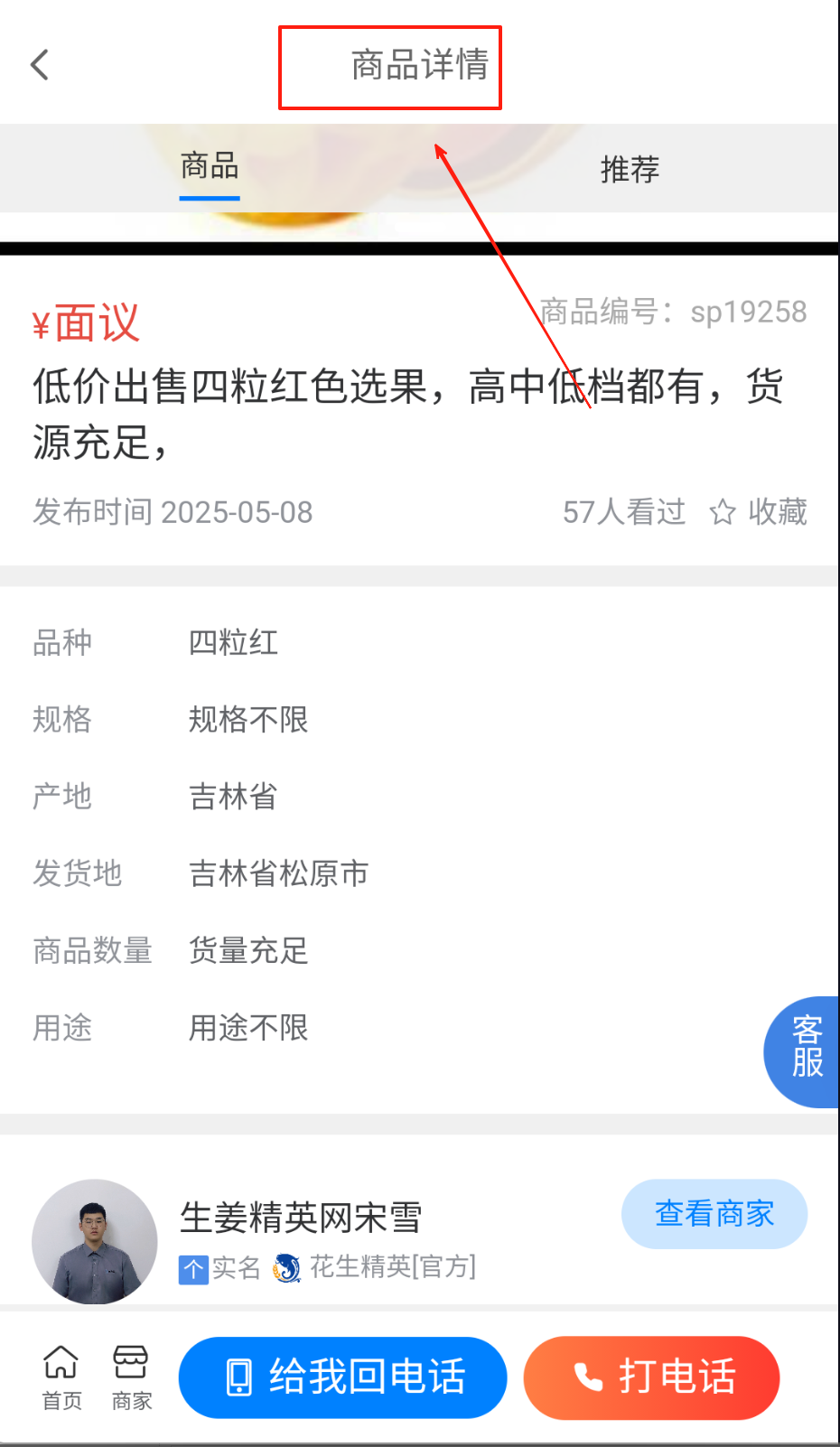Request a callback with 给我回电话
840x1447 pixels.
pyautogui.click(x=343, y=1377)
